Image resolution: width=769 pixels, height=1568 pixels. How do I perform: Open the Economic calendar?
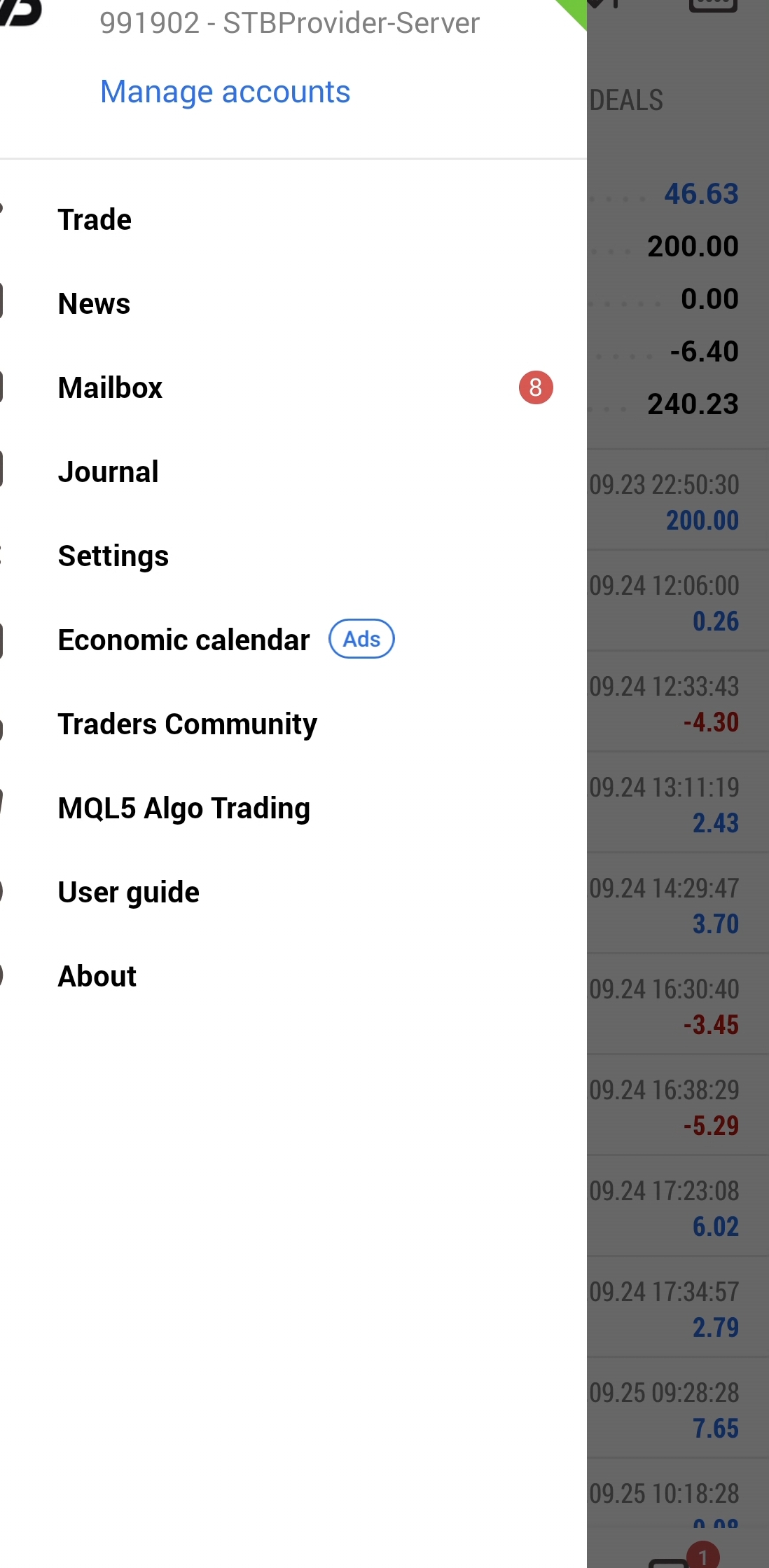(293, 640)
